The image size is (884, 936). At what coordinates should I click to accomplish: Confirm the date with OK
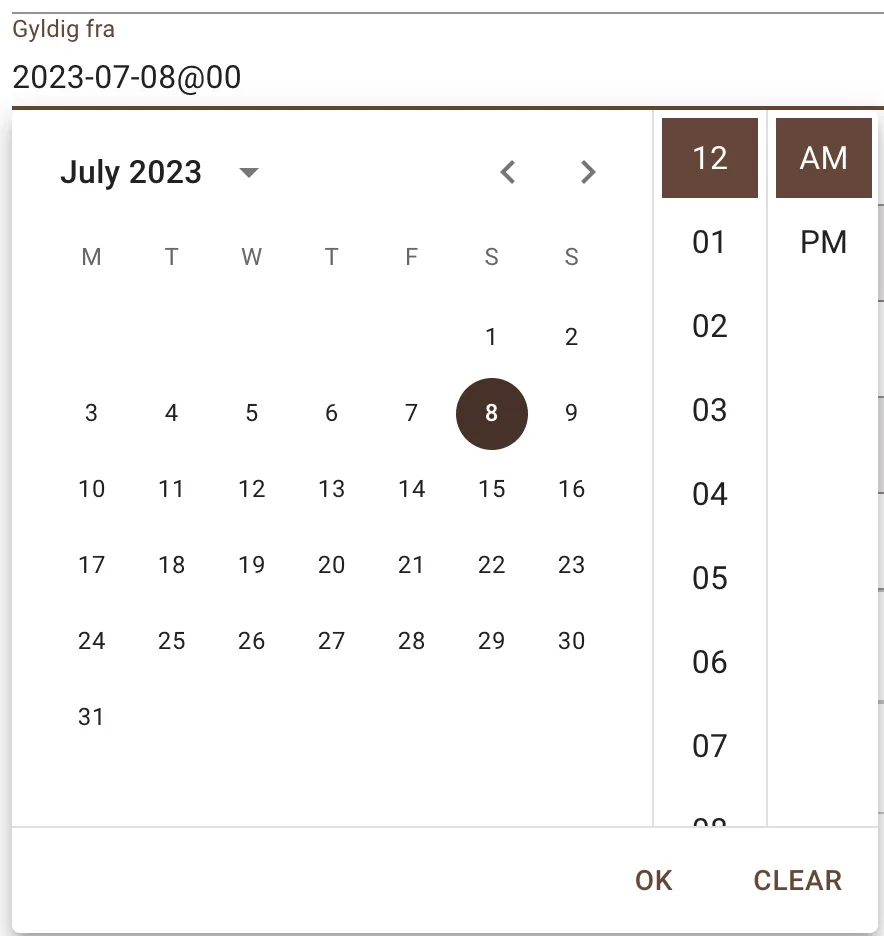pyautogui.click(x=652, y=880)
